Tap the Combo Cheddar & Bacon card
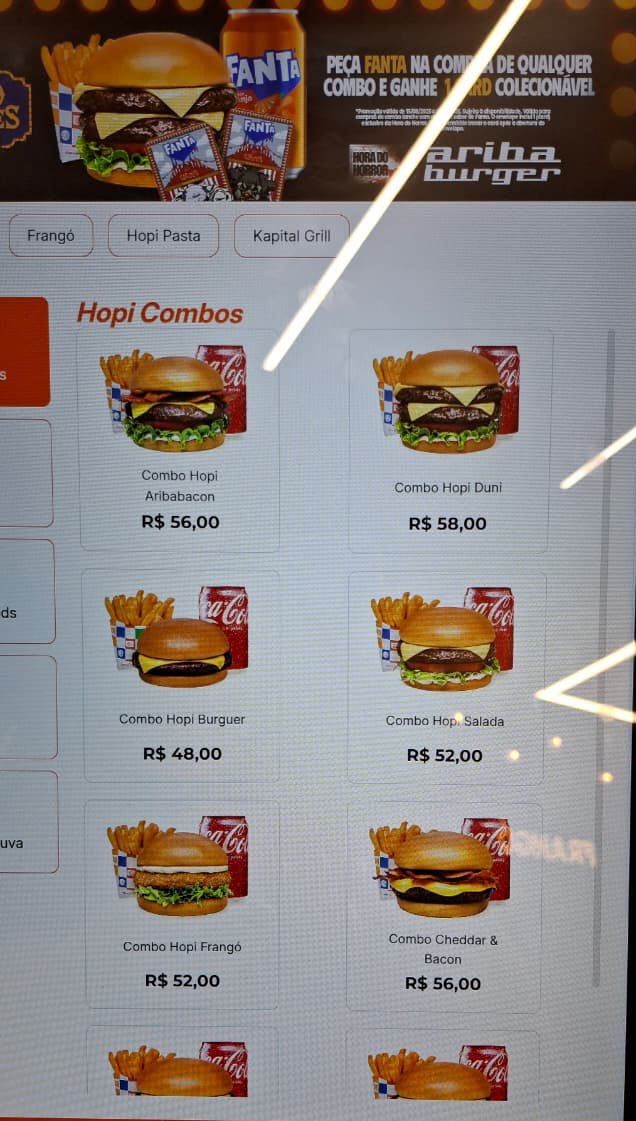This screenshot has height=1121, width=636. pos(444,906)
